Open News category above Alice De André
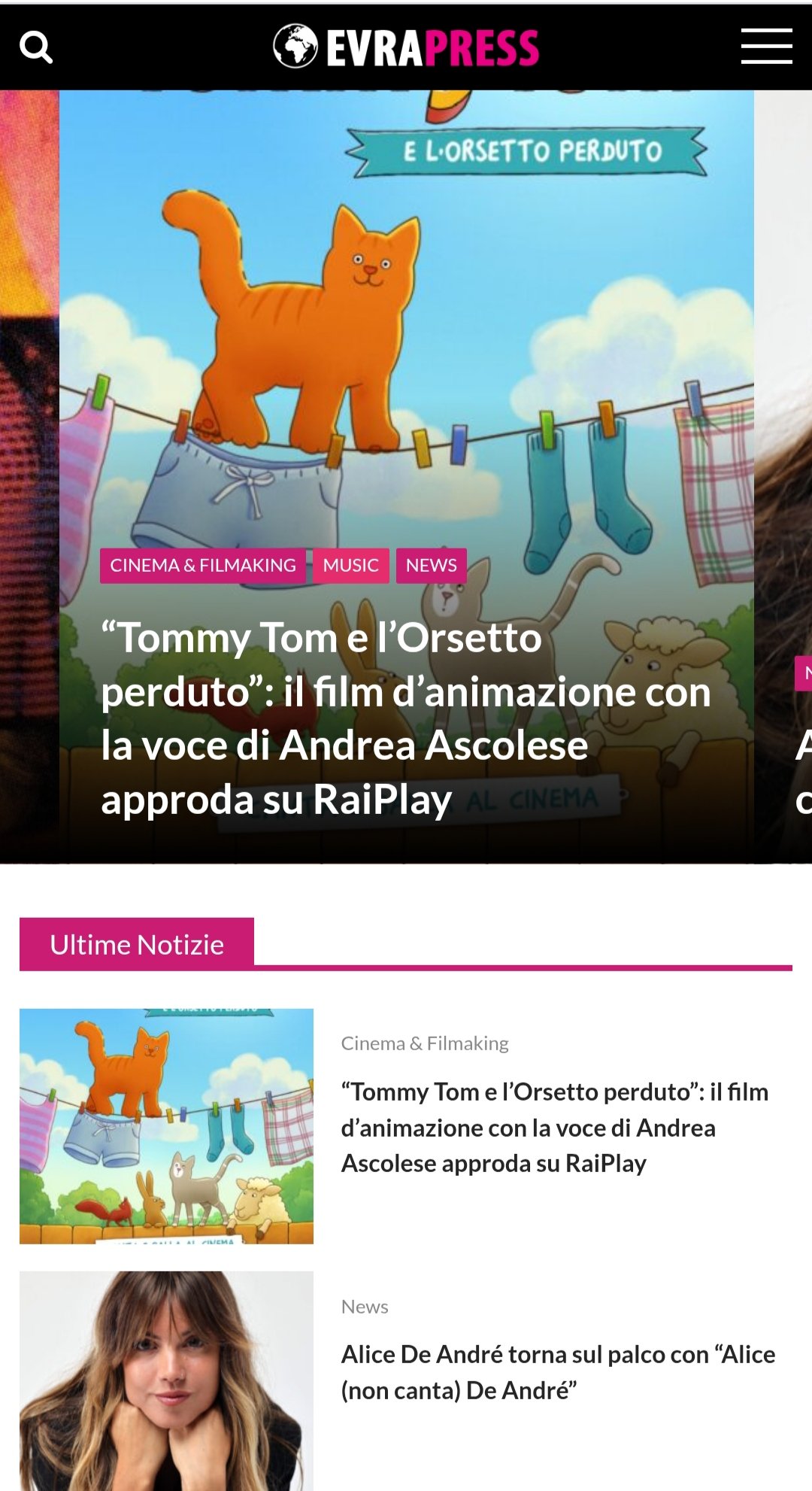Image resolution: width=812 pixels, height=1491 pixels. (365, 1307)
